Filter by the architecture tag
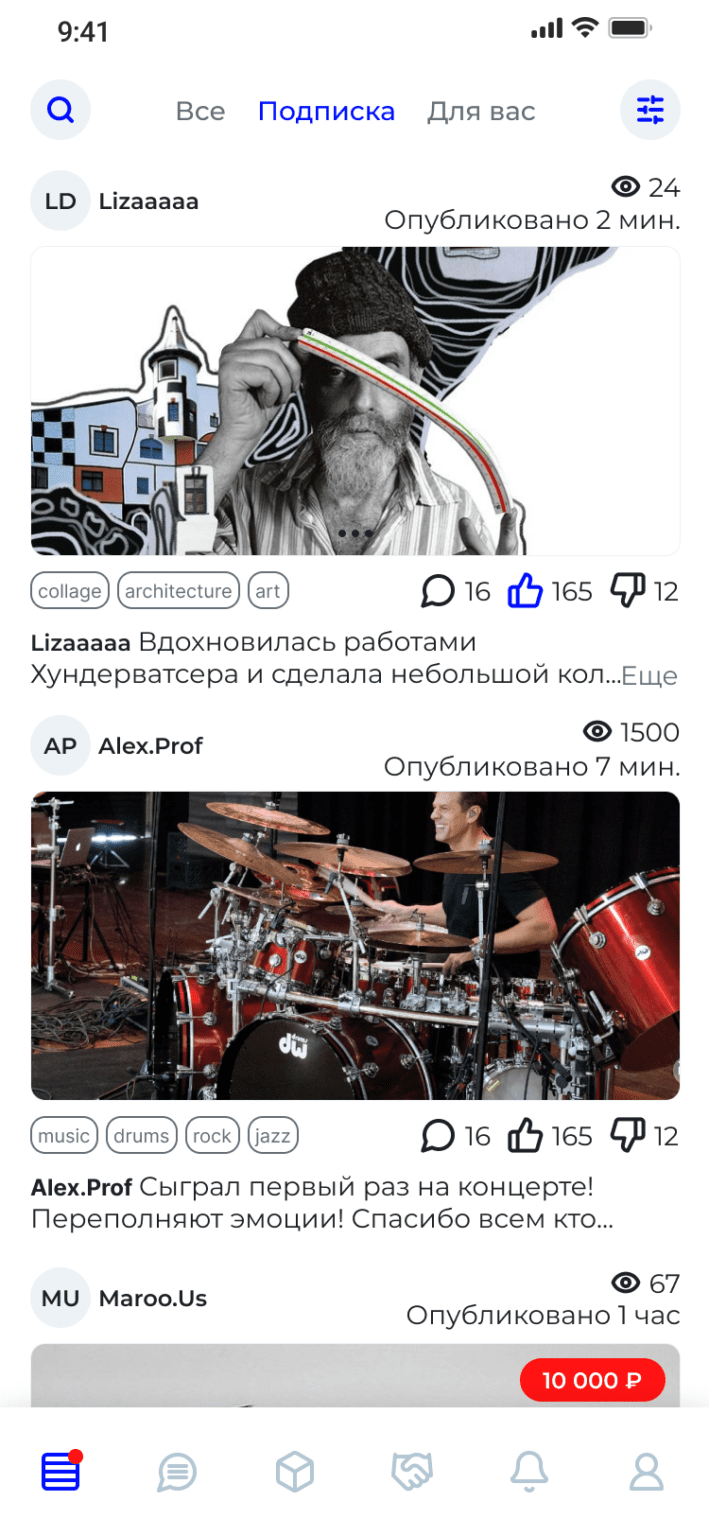Image resolution: width=709 pixels, height=1536 pixels. tap(178, 591)
